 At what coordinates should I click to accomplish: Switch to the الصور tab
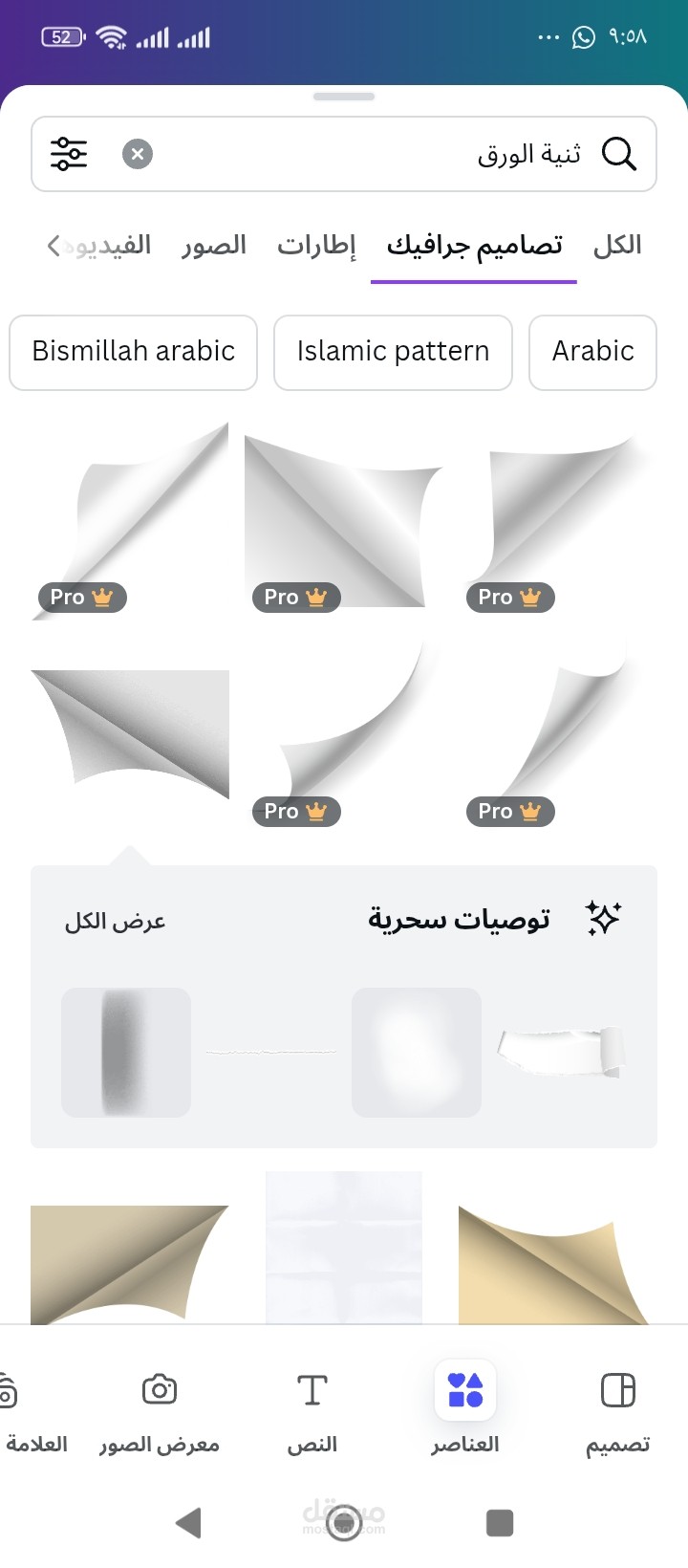click(214, 246)
